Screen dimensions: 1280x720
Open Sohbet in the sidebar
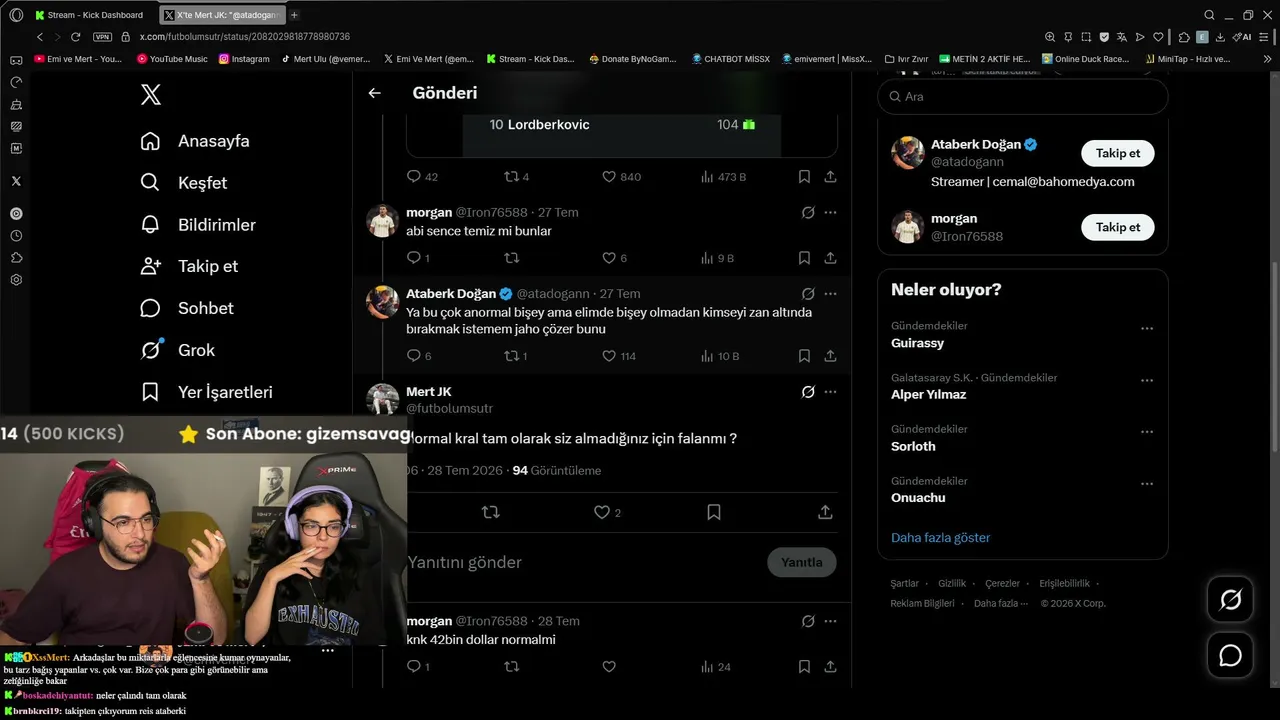point(187,308)
